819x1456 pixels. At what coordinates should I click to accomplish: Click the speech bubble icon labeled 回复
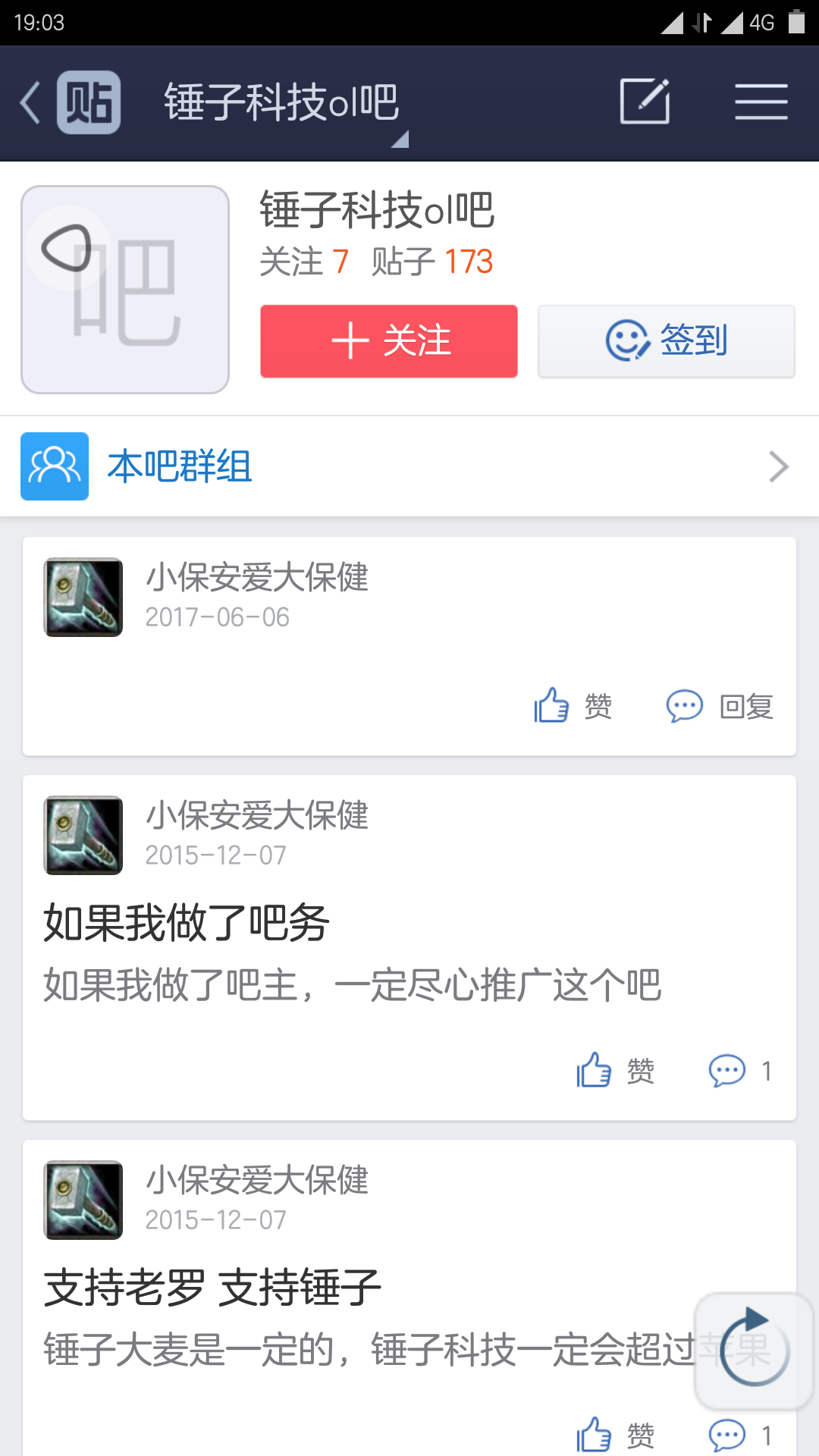[683, 706]
